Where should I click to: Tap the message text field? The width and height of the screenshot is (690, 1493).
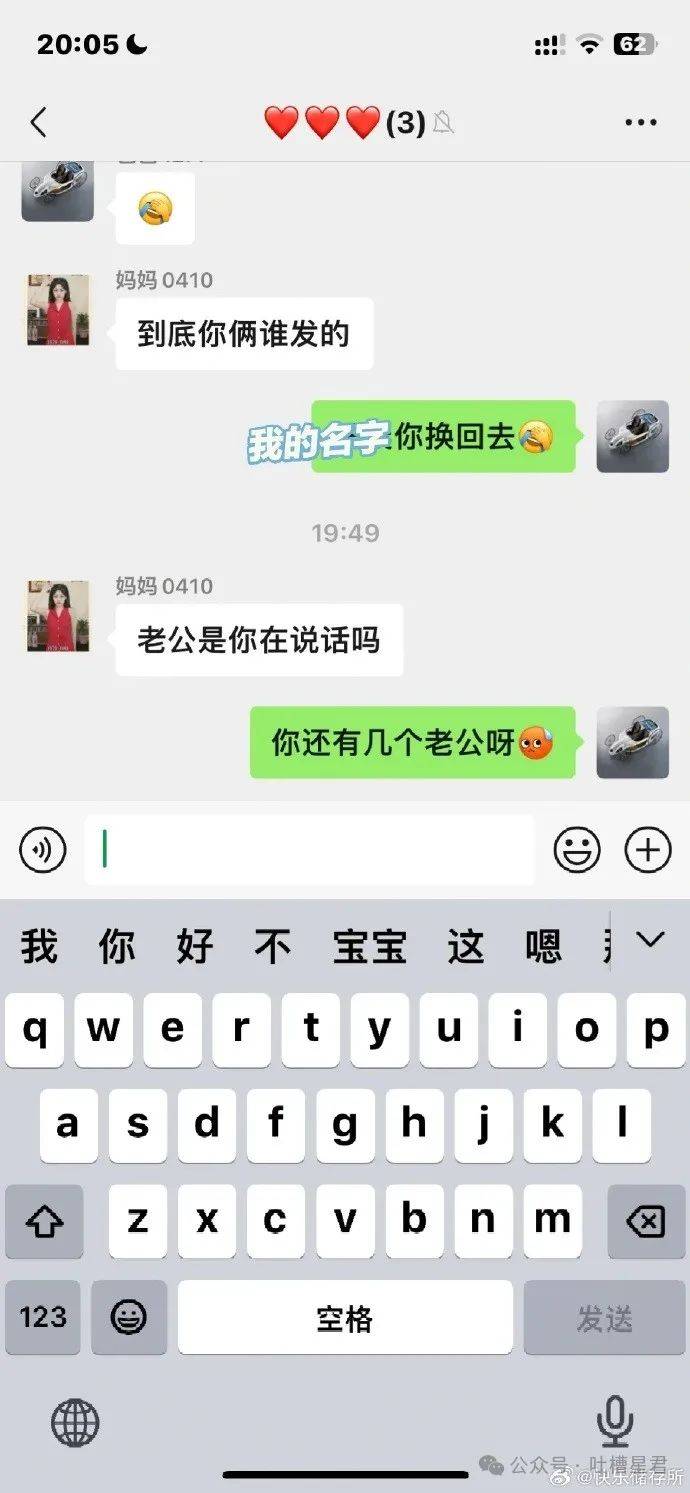click(310, 850)
